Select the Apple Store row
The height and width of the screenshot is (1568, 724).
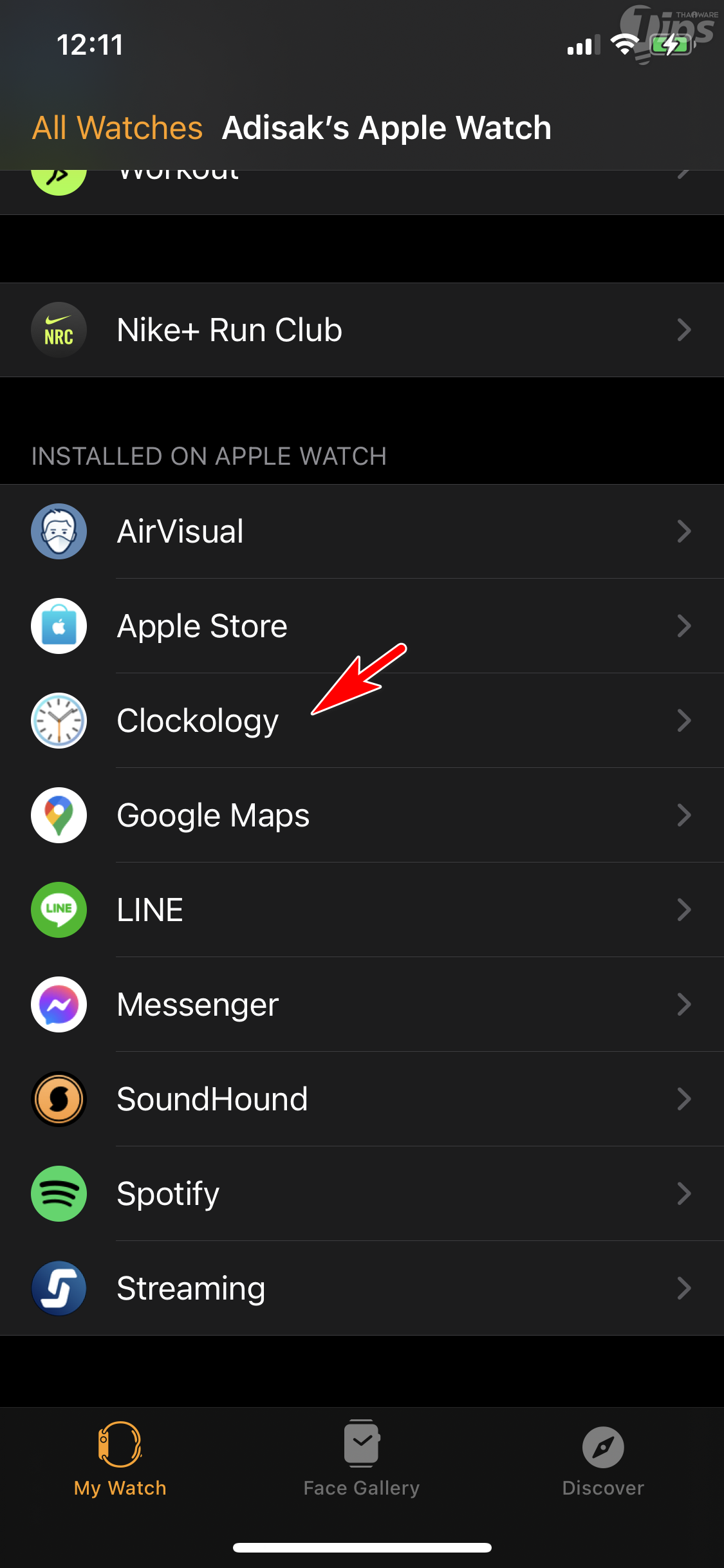[360, 626]
